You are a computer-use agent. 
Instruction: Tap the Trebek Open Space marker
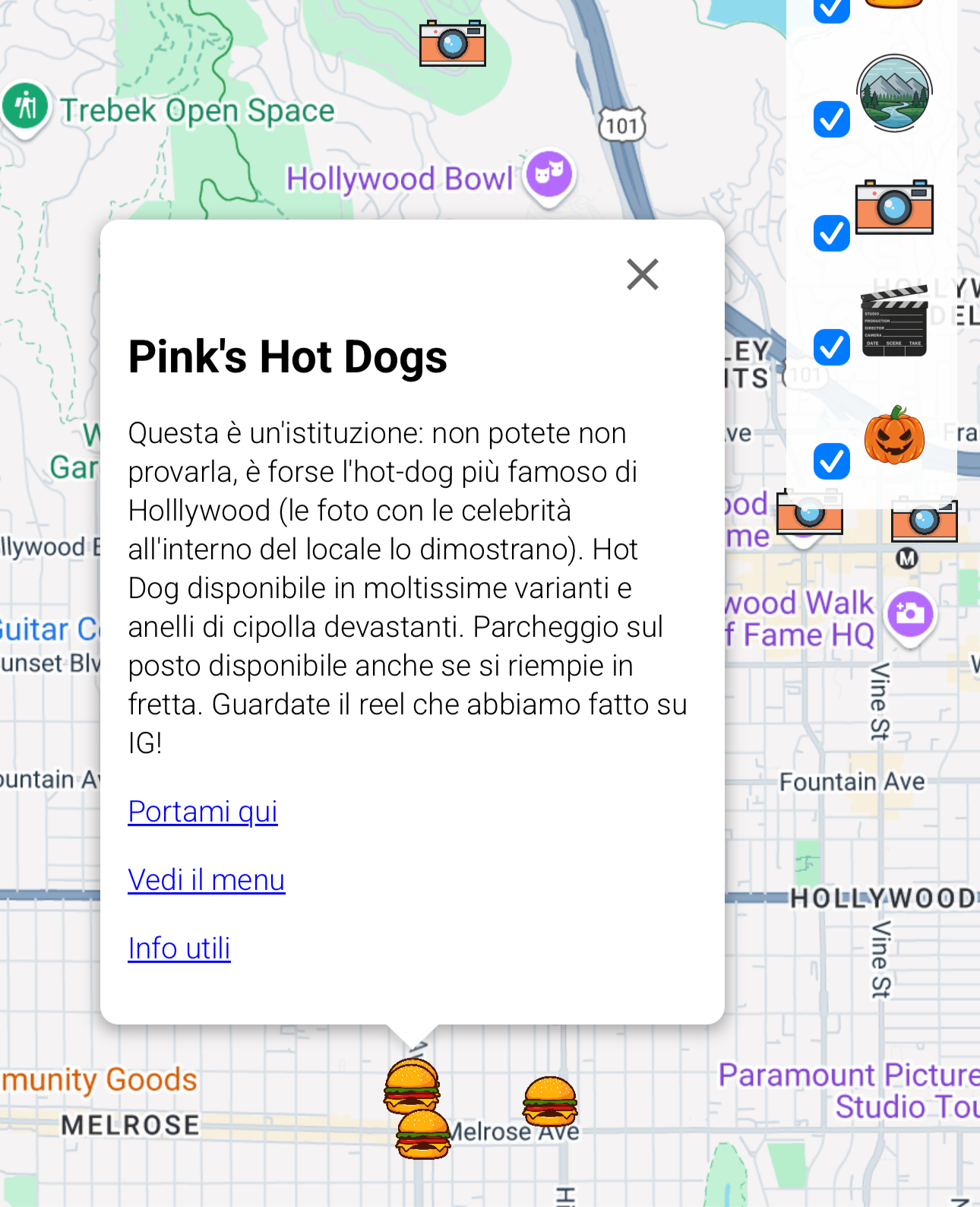[x=26, y=106]
